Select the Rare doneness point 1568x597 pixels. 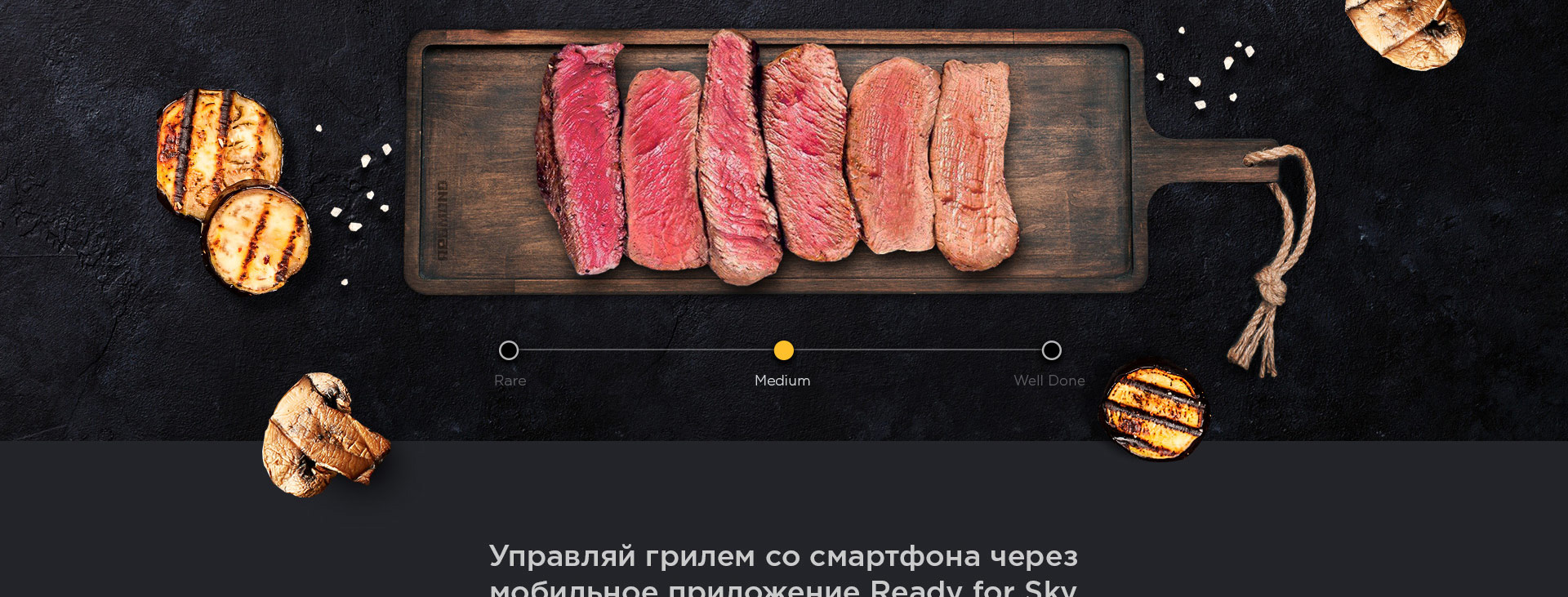tap(509, 350)
